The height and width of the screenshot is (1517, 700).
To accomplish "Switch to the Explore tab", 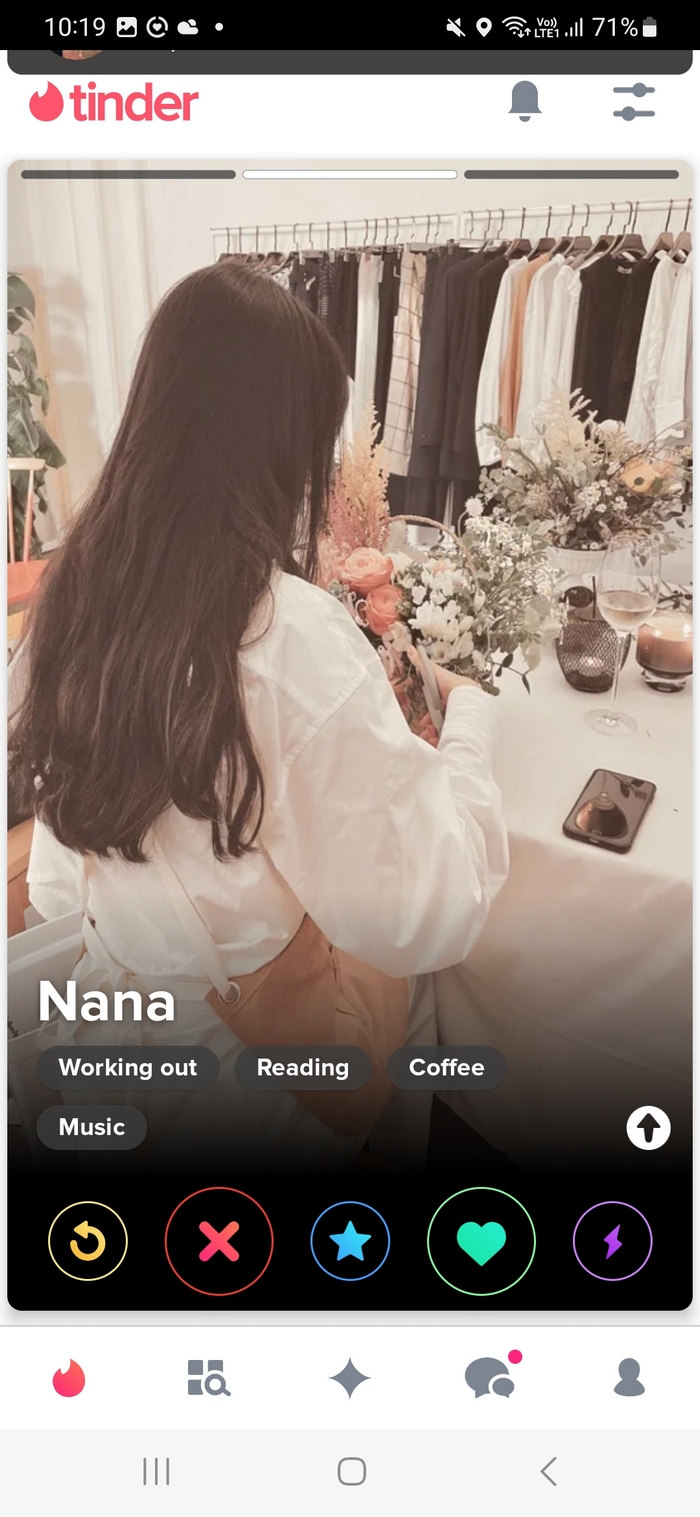I will [x=209, y=1377].
